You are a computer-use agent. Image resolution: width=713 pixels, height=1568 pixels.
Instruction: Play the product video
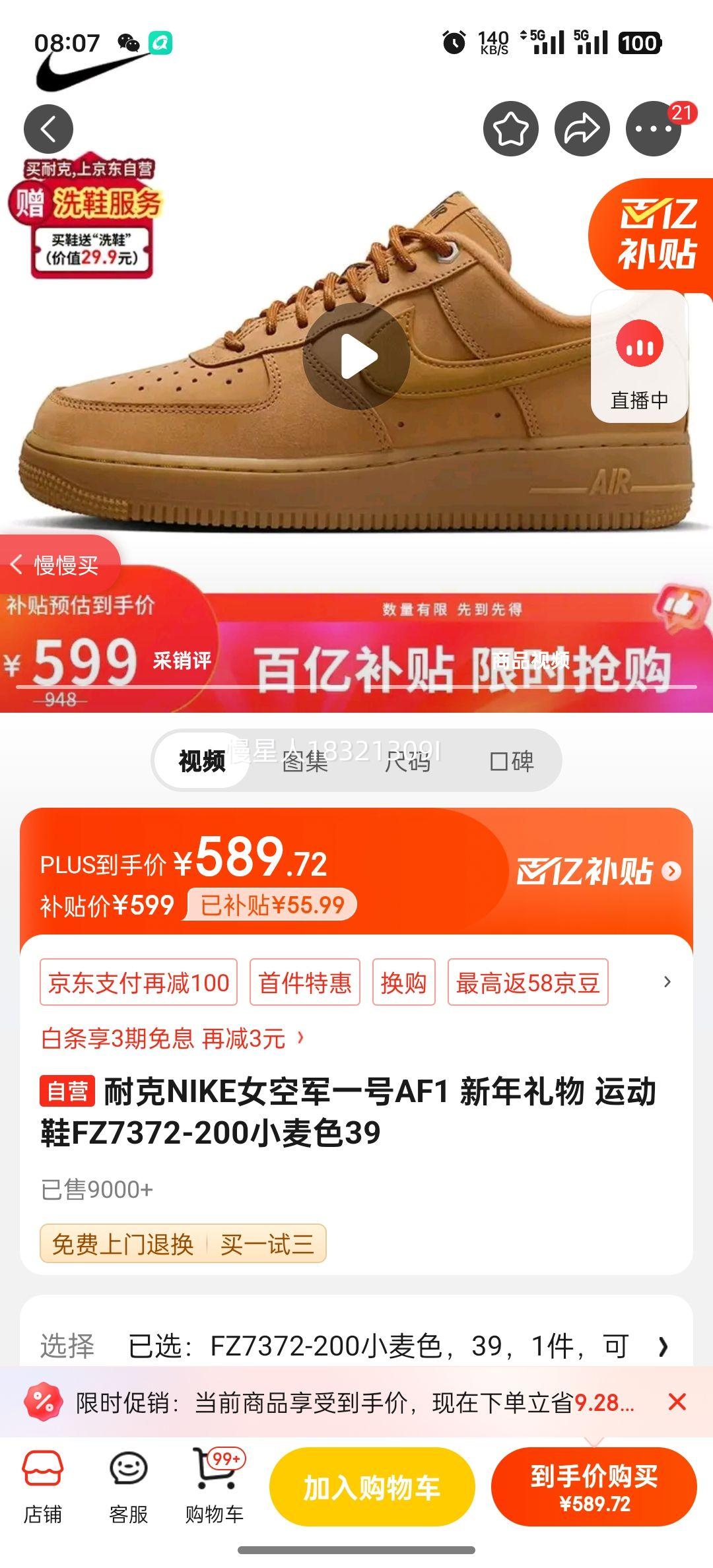[356, 356]
